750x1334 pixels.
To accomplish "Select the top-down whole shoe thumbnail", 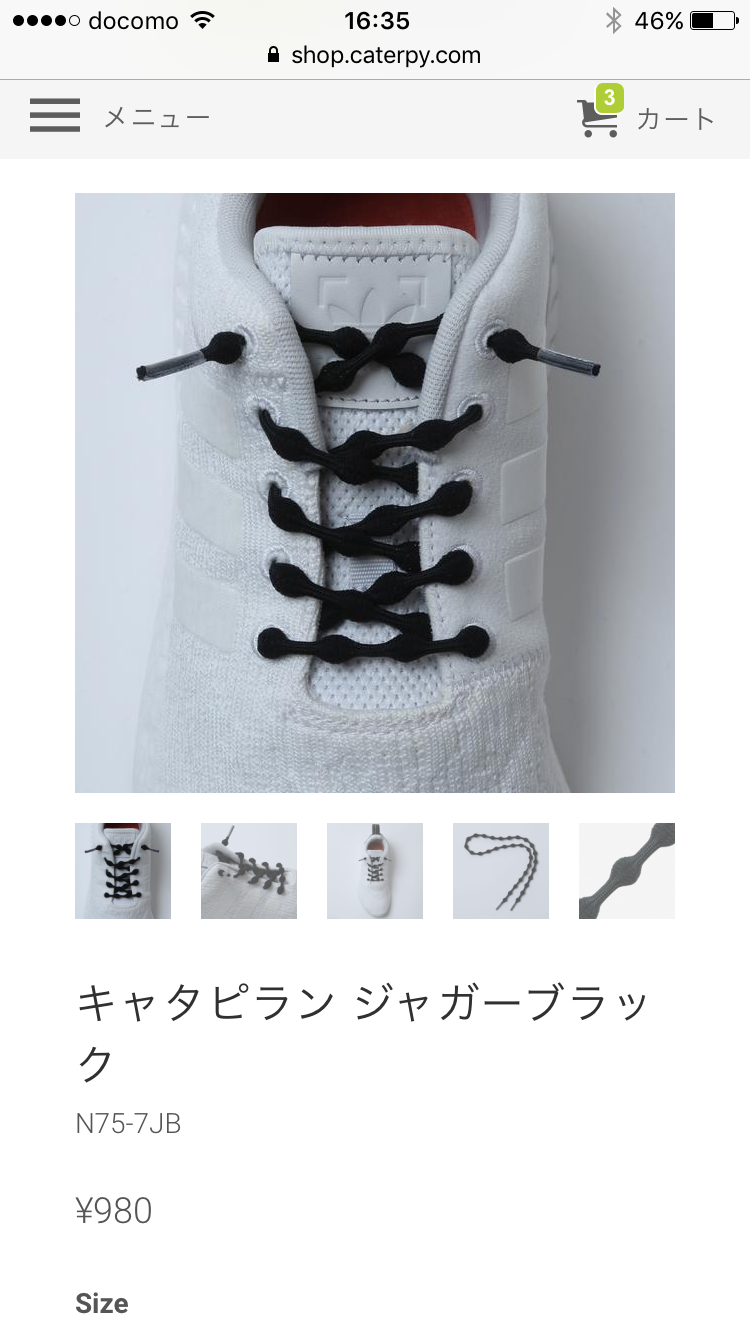I will click(375, 870).
